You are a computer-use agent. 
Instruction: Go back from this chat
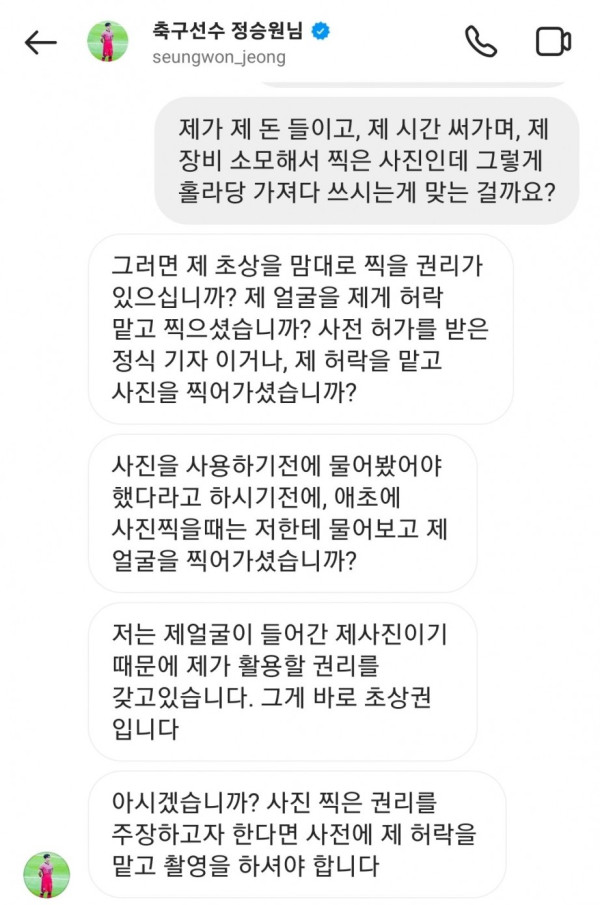[40, 42]
